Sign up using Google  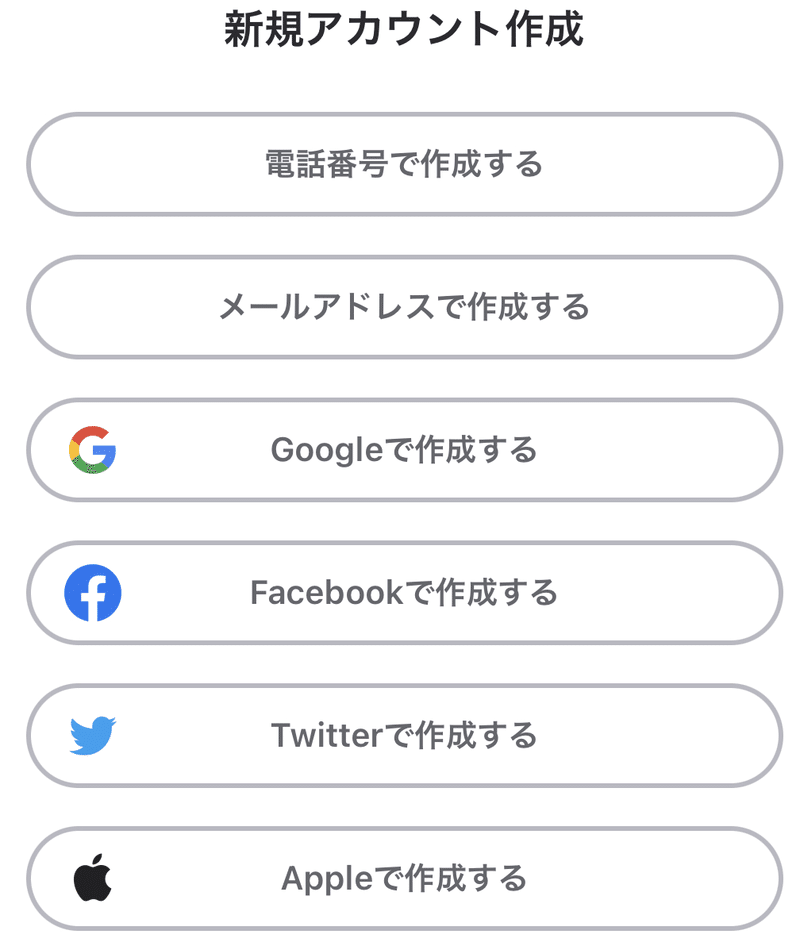[404, 450]
